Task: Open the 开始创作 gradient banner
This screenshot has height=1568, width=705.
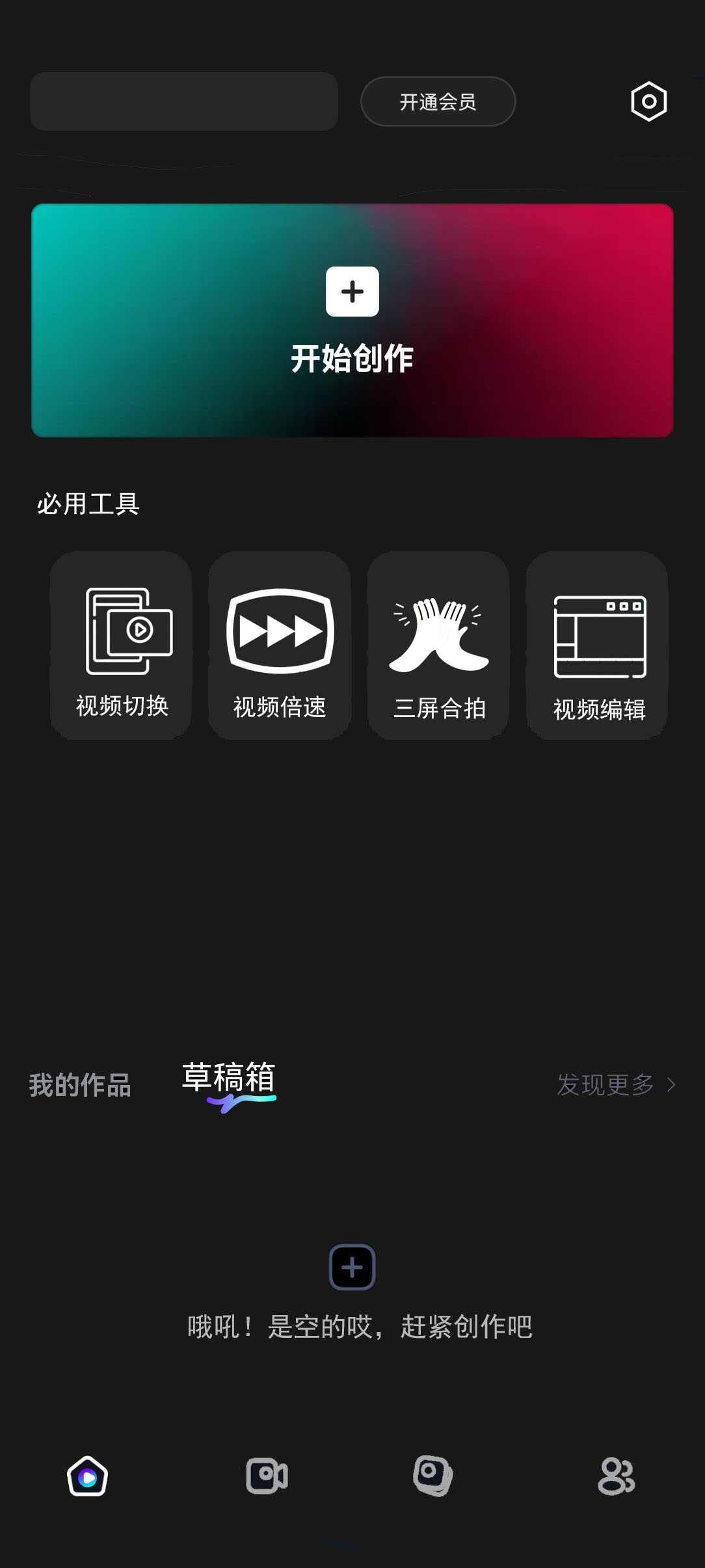Action: tap(352, 319)
